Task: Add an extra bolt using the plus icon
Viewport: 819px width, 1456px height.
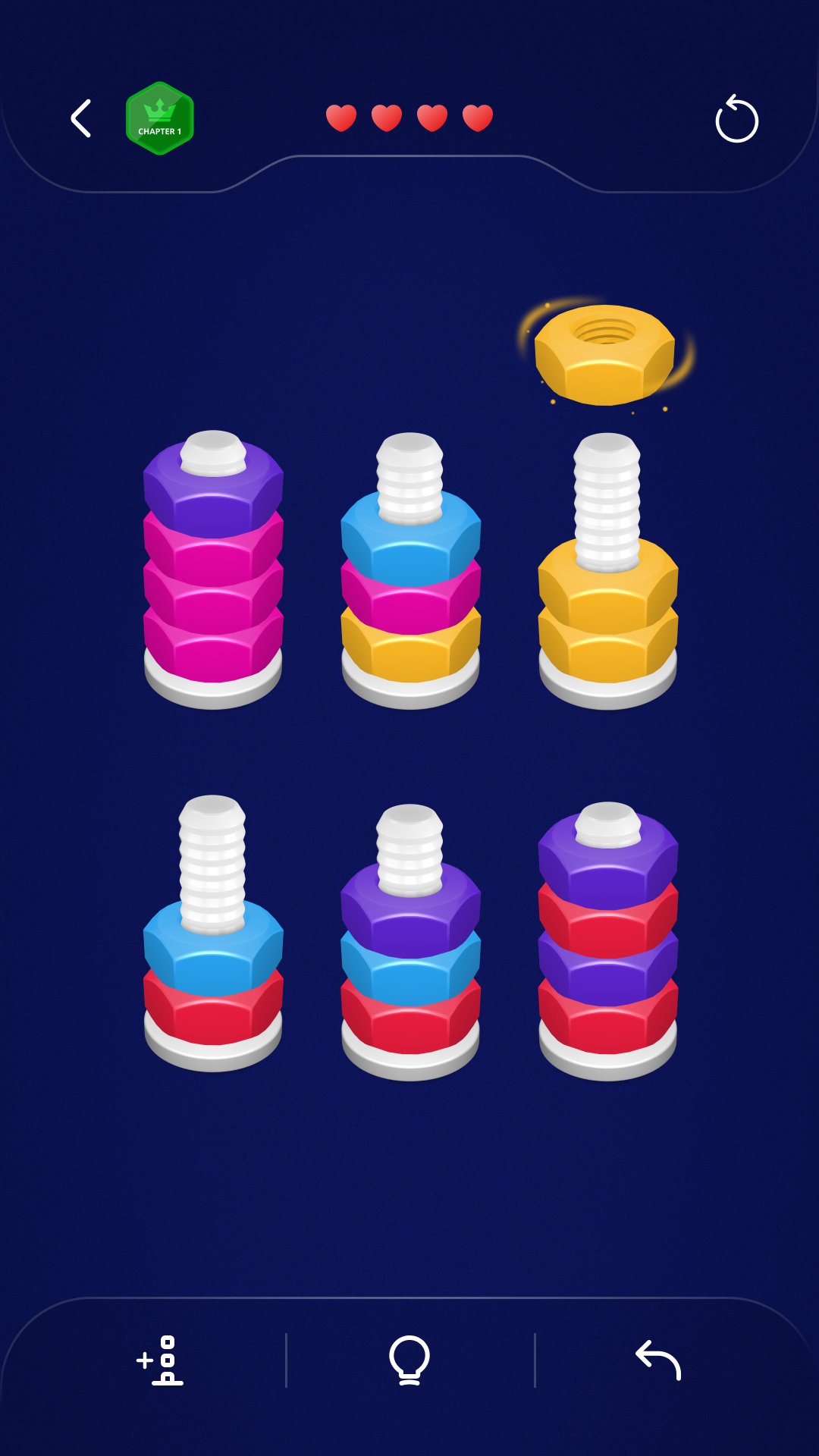Action: click(160, 1360)
